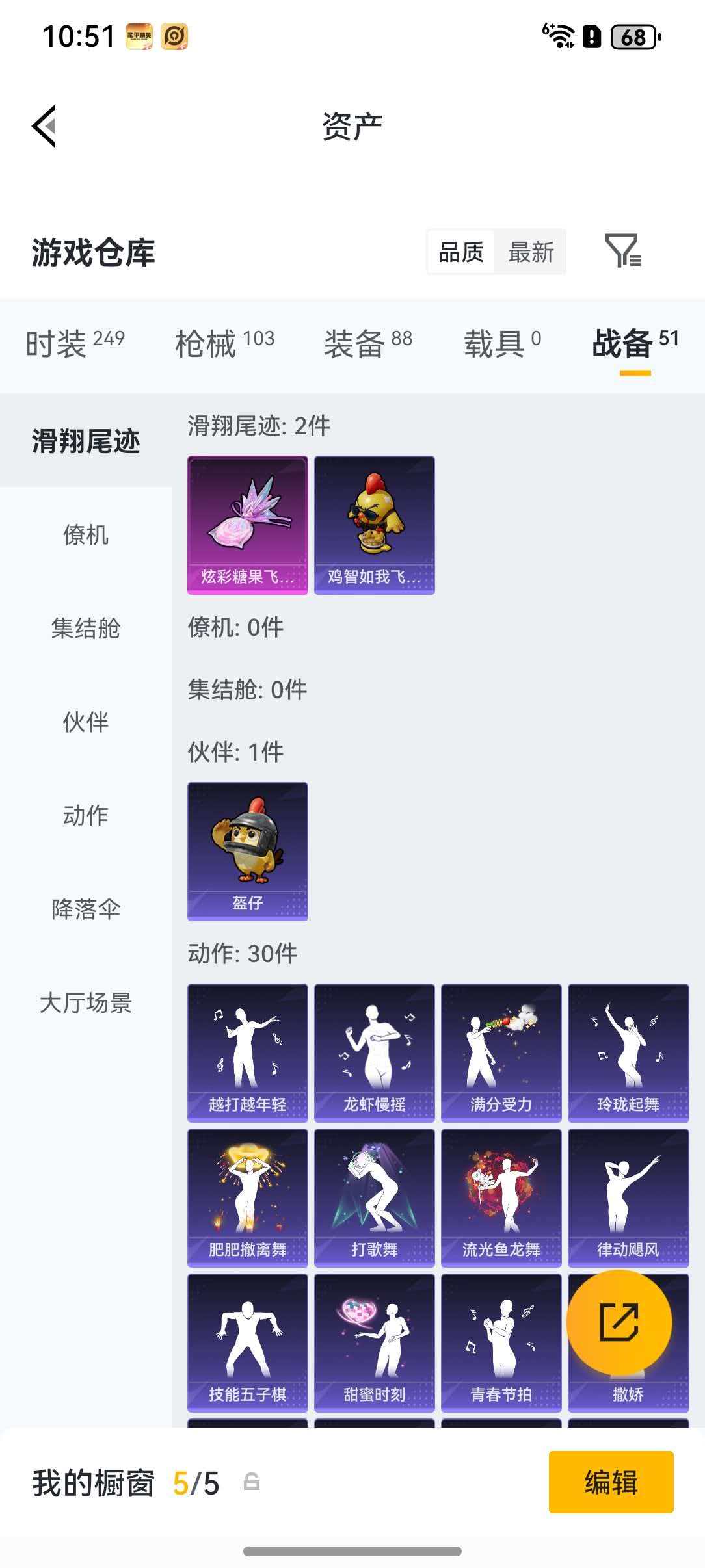Click the back arrow at top left
Viewport: 705px width, 1568px height.
pyautogui.click(x=44, y=125)
